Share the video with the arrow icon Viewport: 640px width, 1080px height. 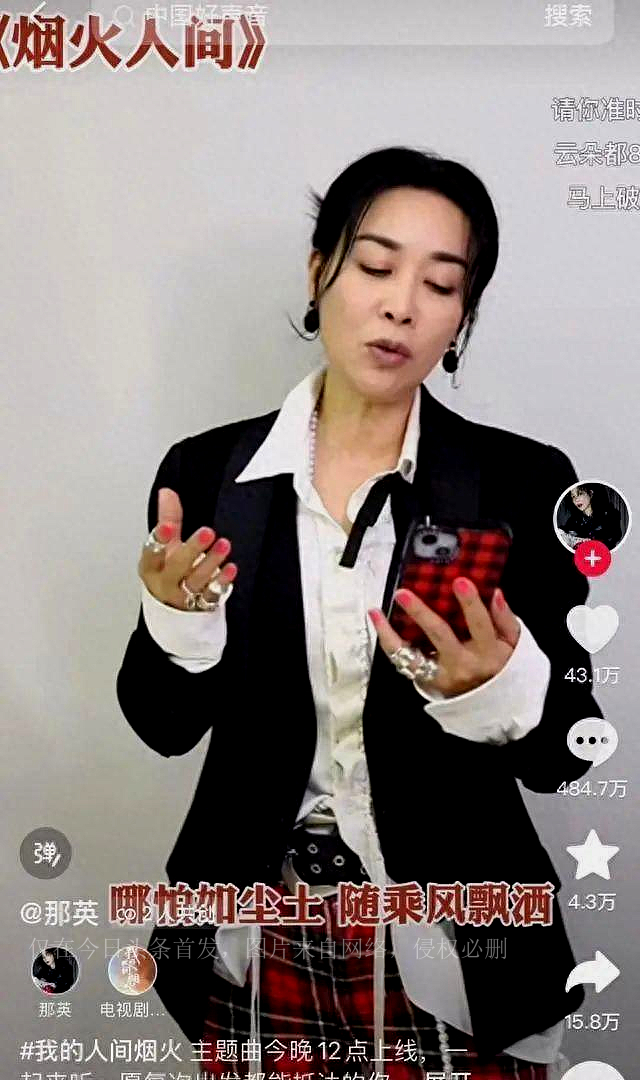click(x=592, y=972)
